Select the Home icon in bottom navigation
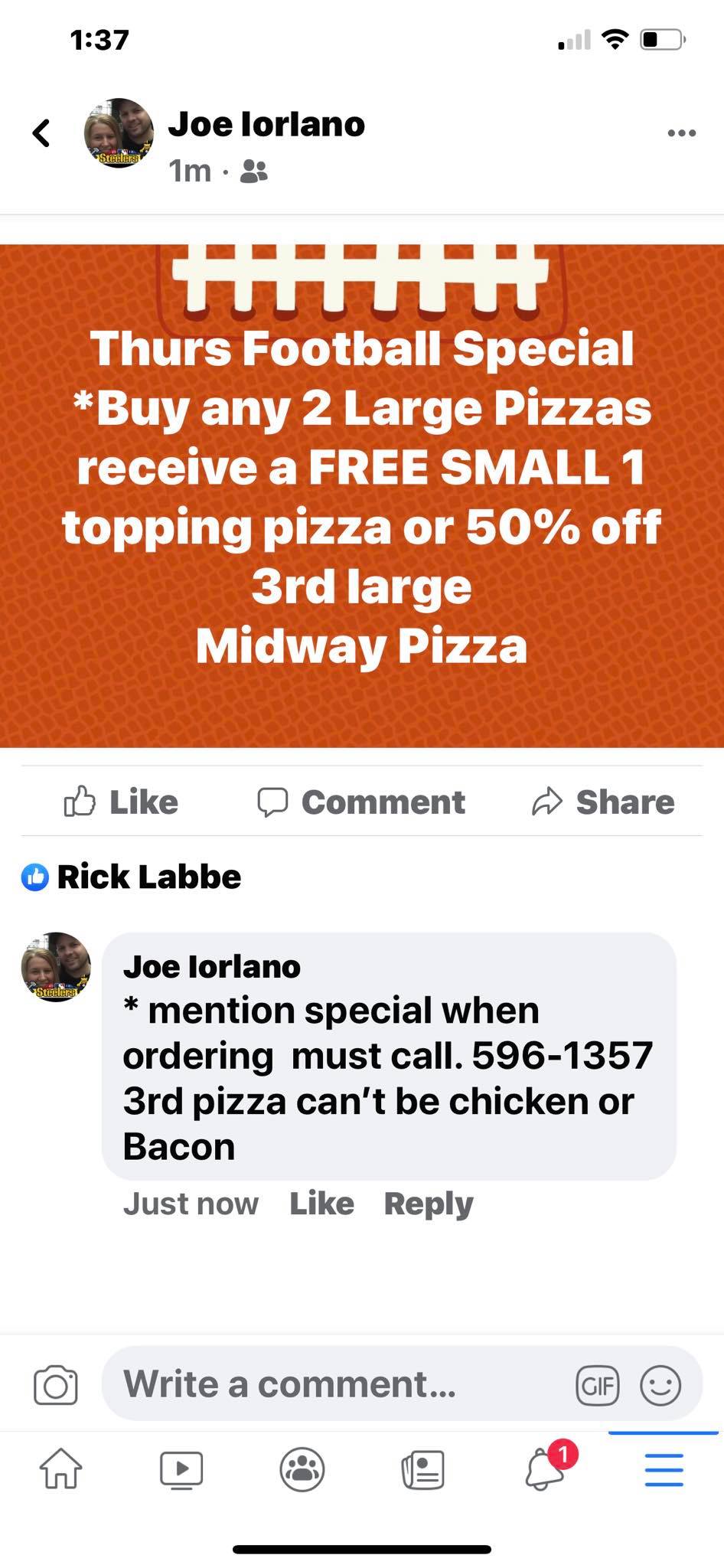The height and width of the screenshot is (1568, 724). click(60, 1470)
